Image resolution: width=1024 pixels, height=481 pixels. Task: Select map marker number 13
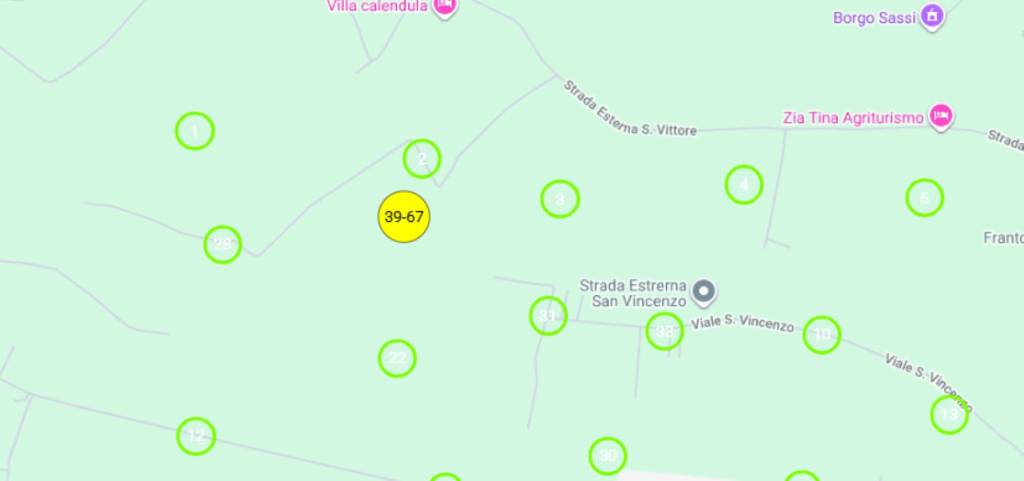(949, 414)
